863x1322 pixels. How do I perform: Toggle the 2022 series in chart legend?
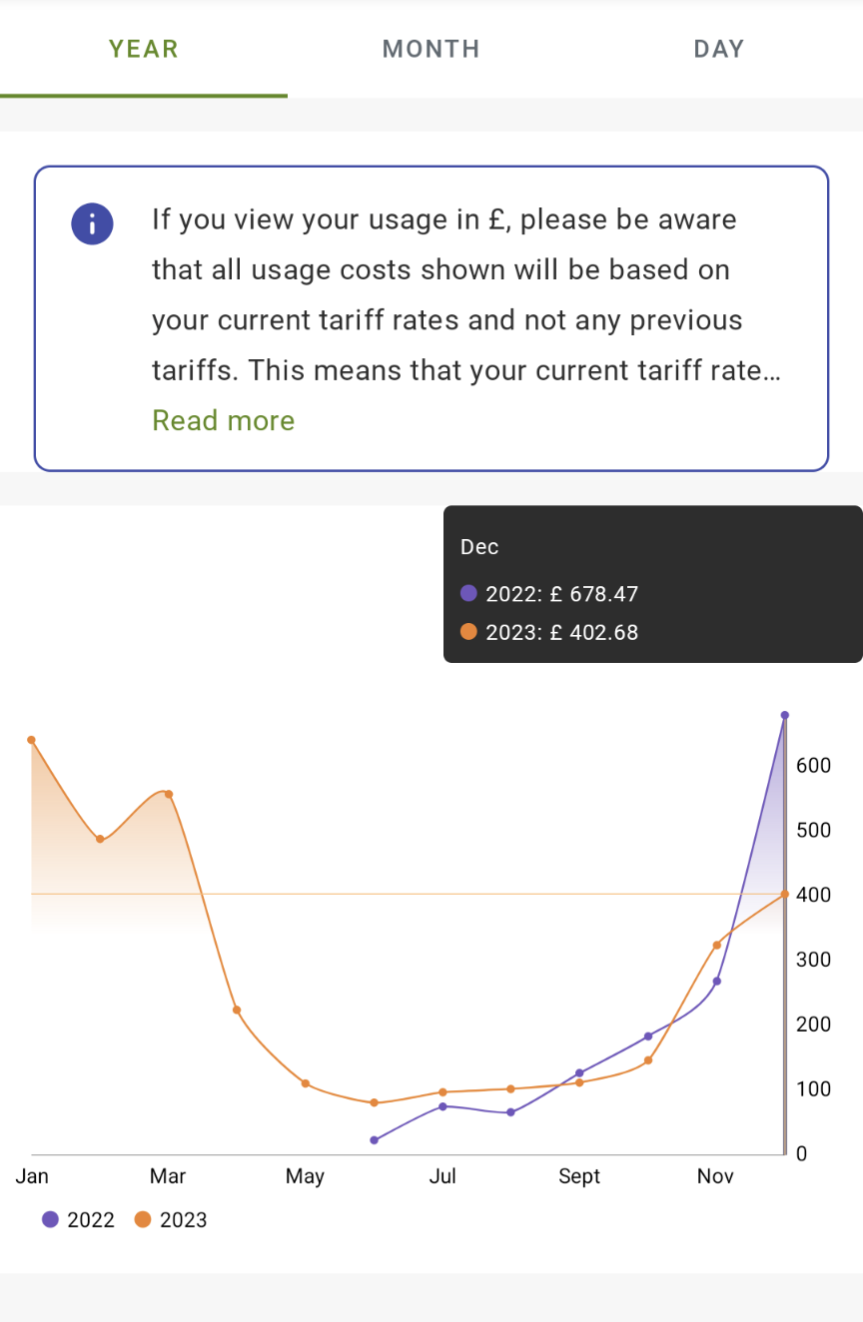tap(78, 1220)
